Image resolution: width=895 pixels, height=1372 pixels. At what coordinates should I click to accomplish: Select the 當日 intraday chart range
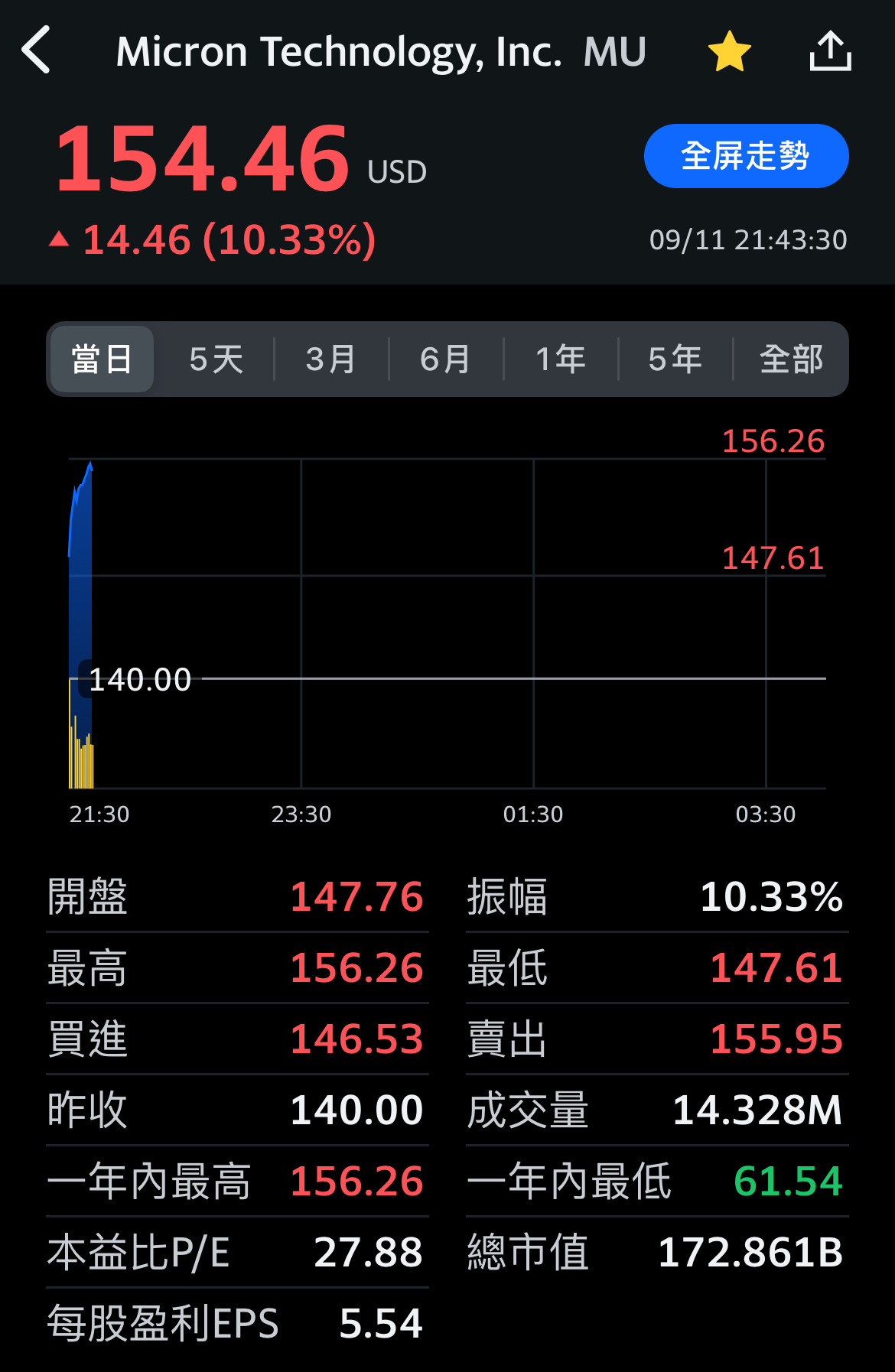(x=102, y=359)
